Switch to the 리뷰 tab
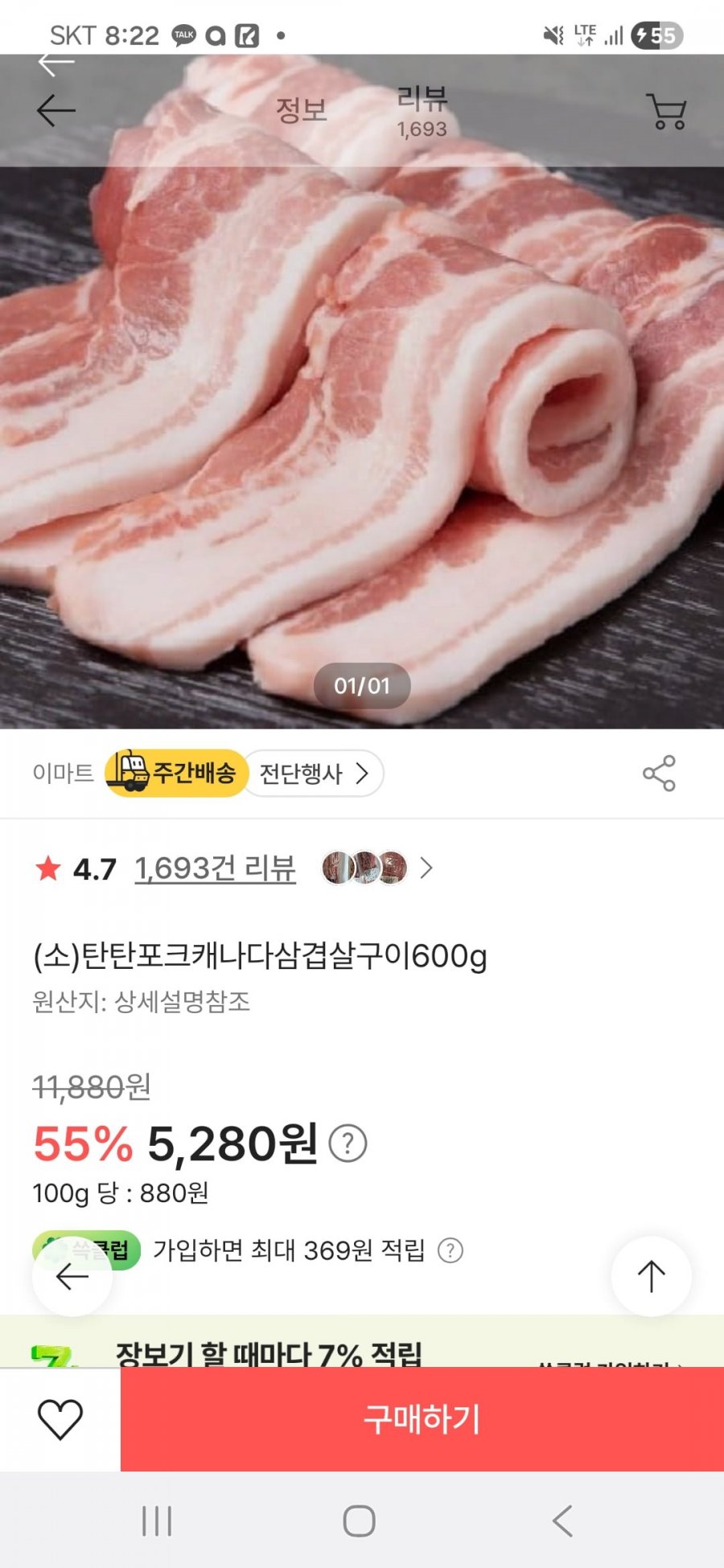724x1568 pixels. click(x=422, y=111)
